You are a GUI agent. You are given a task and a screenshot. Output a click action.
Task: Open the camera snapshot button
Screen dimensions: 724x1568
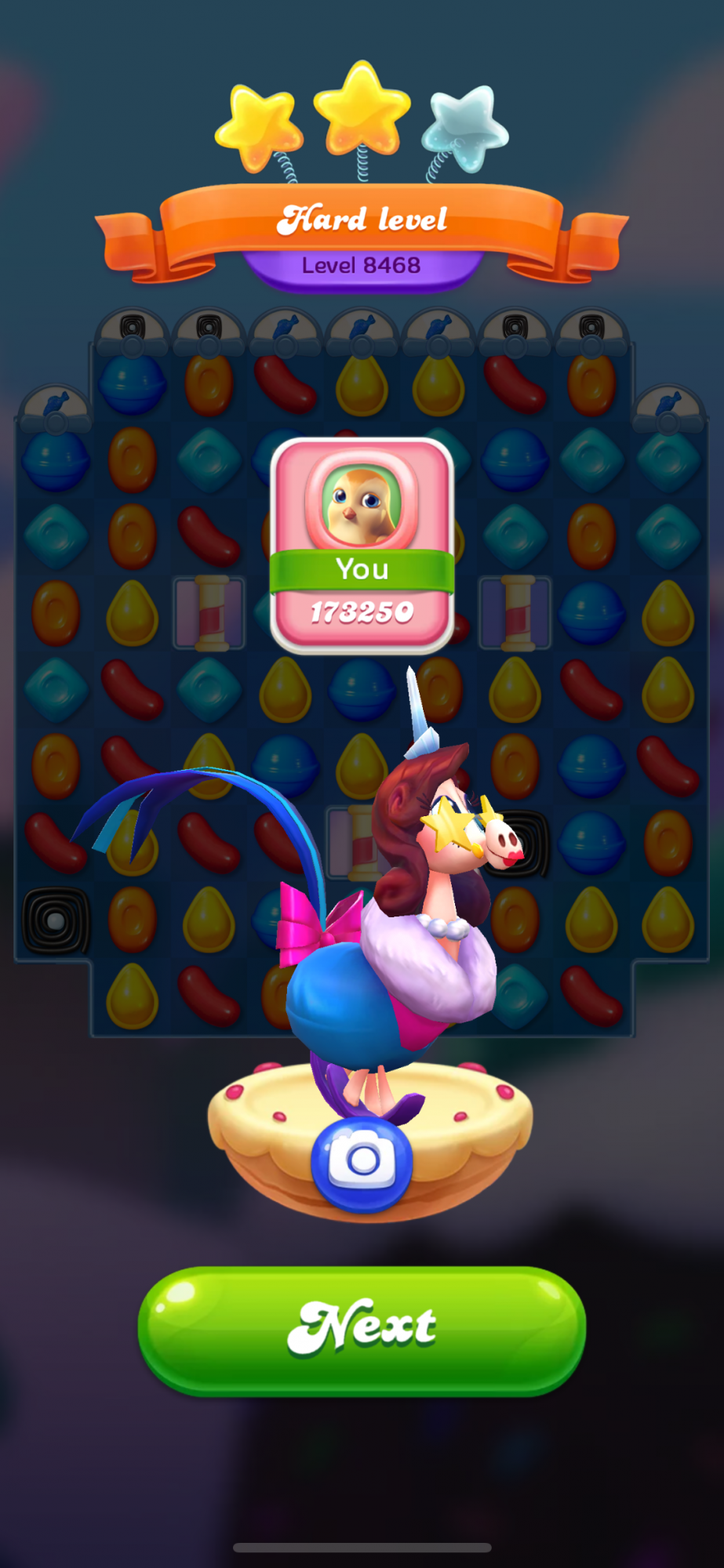[x=362, y=1161]
